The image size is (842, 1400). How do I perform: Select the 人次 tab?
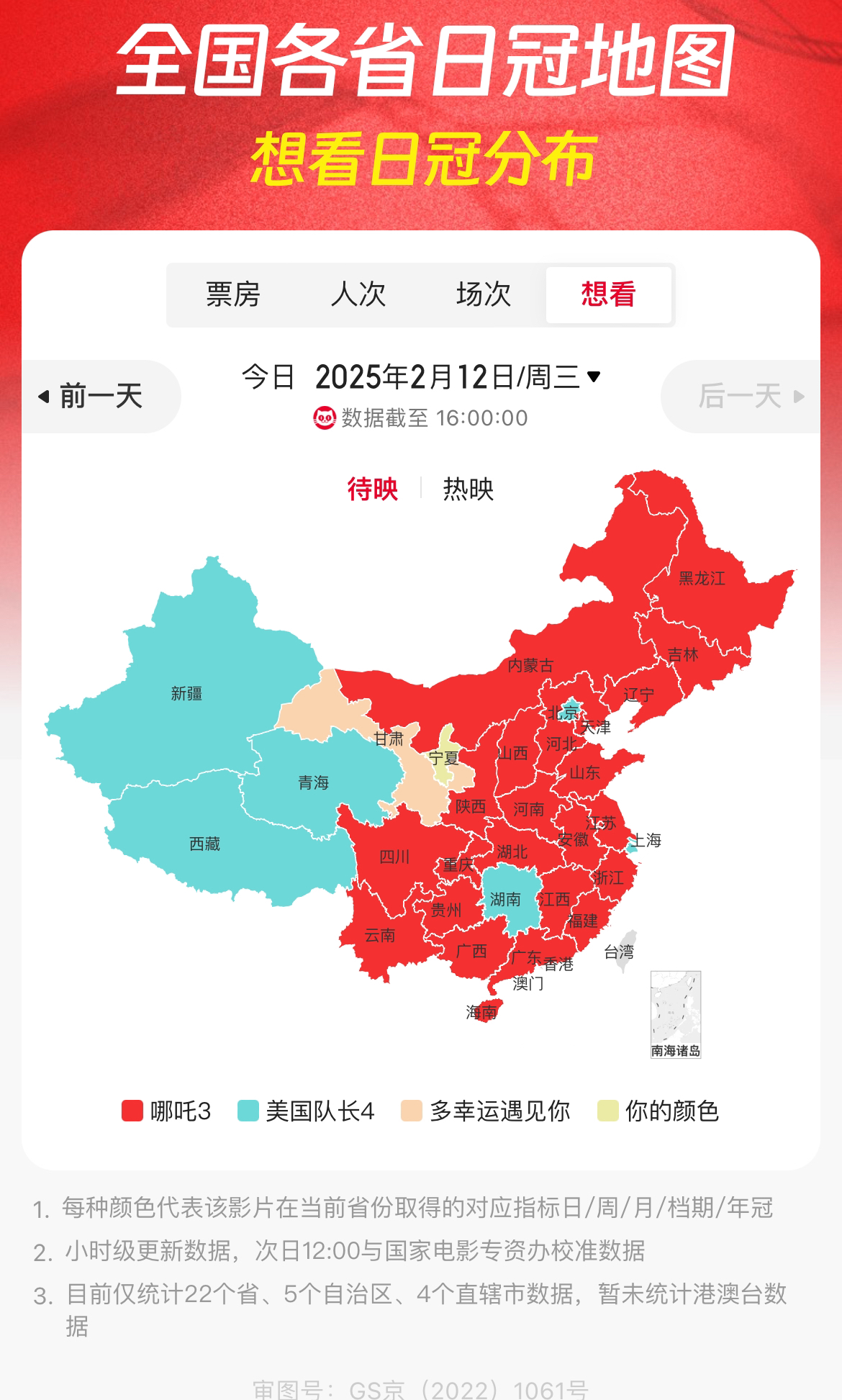pyautogui.click(x=358, y=295)
